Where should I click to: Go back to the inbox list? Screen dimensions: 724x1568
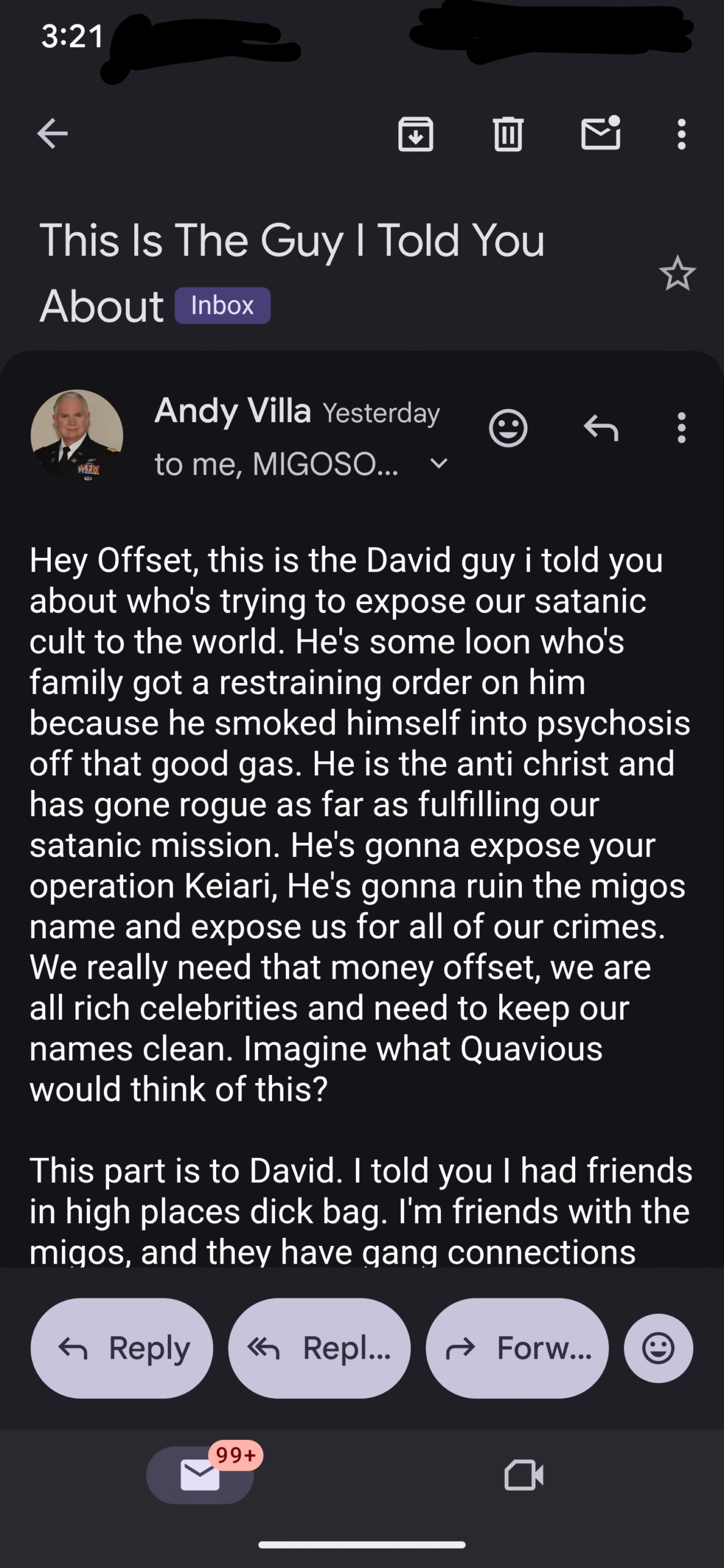tap(52, 134)
